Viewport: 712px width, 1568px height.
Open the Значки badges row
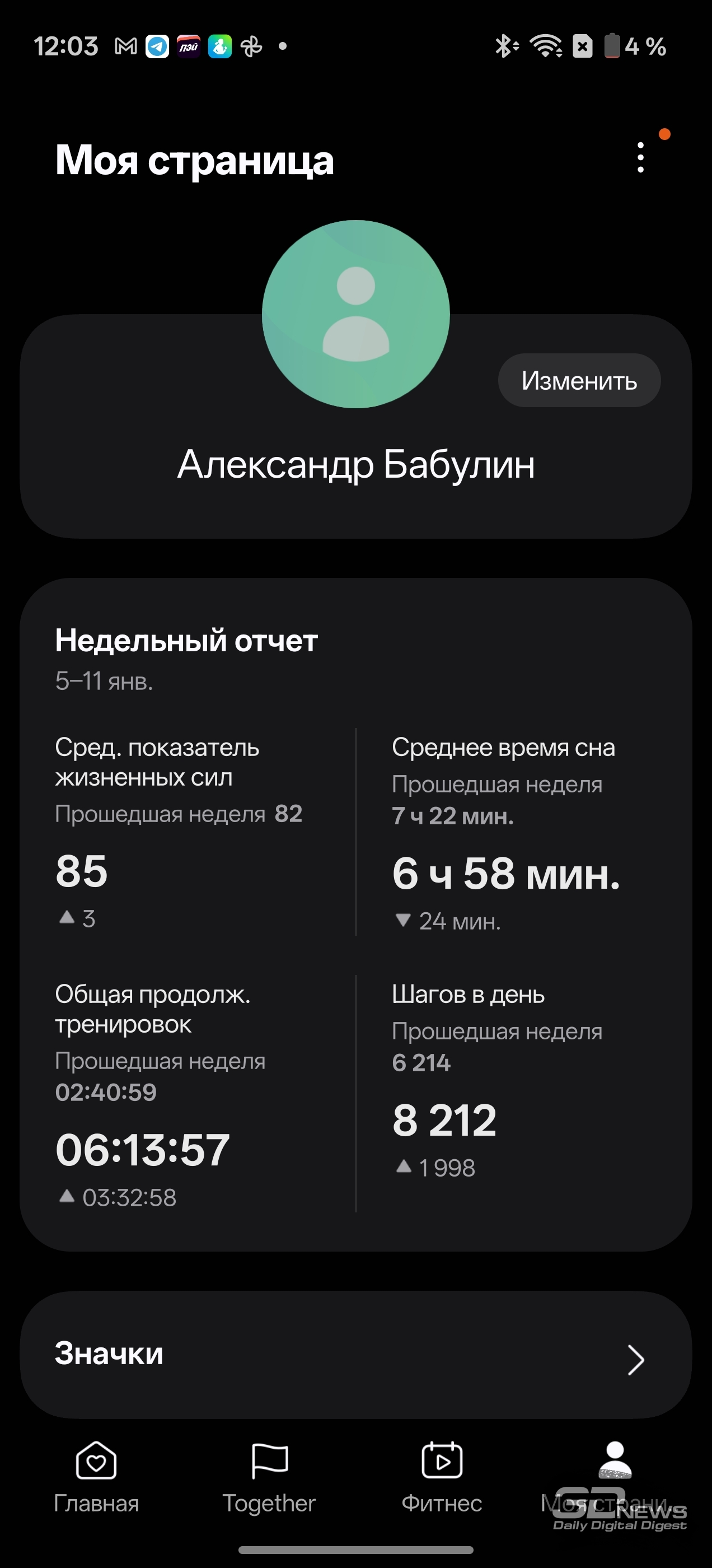point(356,1355)
